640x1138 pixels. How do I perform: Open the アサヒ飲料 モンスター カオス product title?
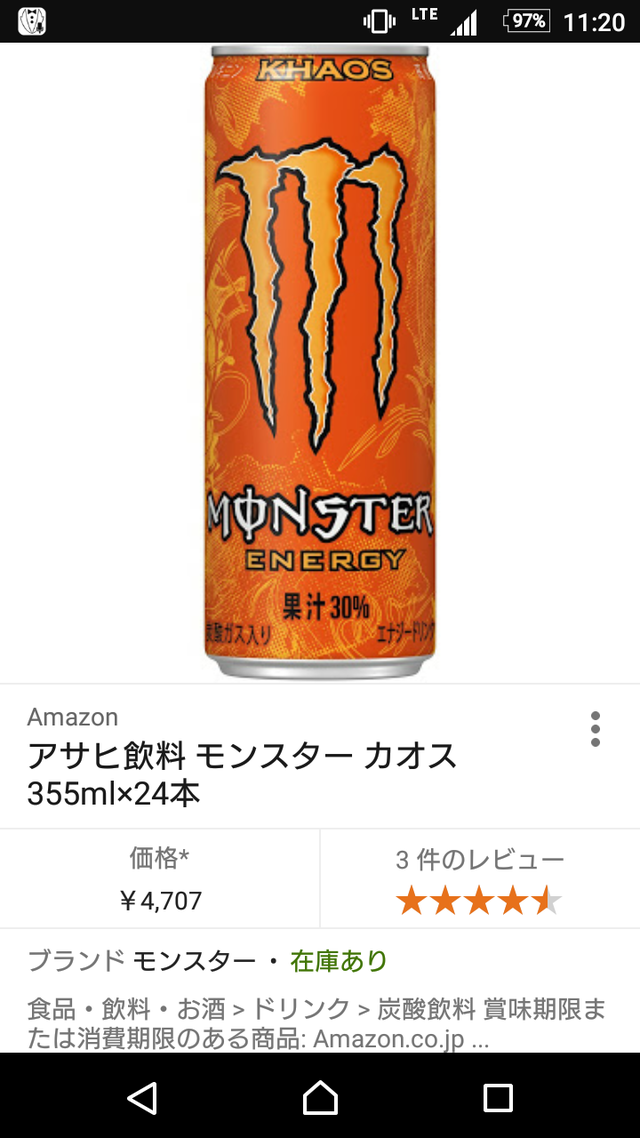tap(242, 774)
